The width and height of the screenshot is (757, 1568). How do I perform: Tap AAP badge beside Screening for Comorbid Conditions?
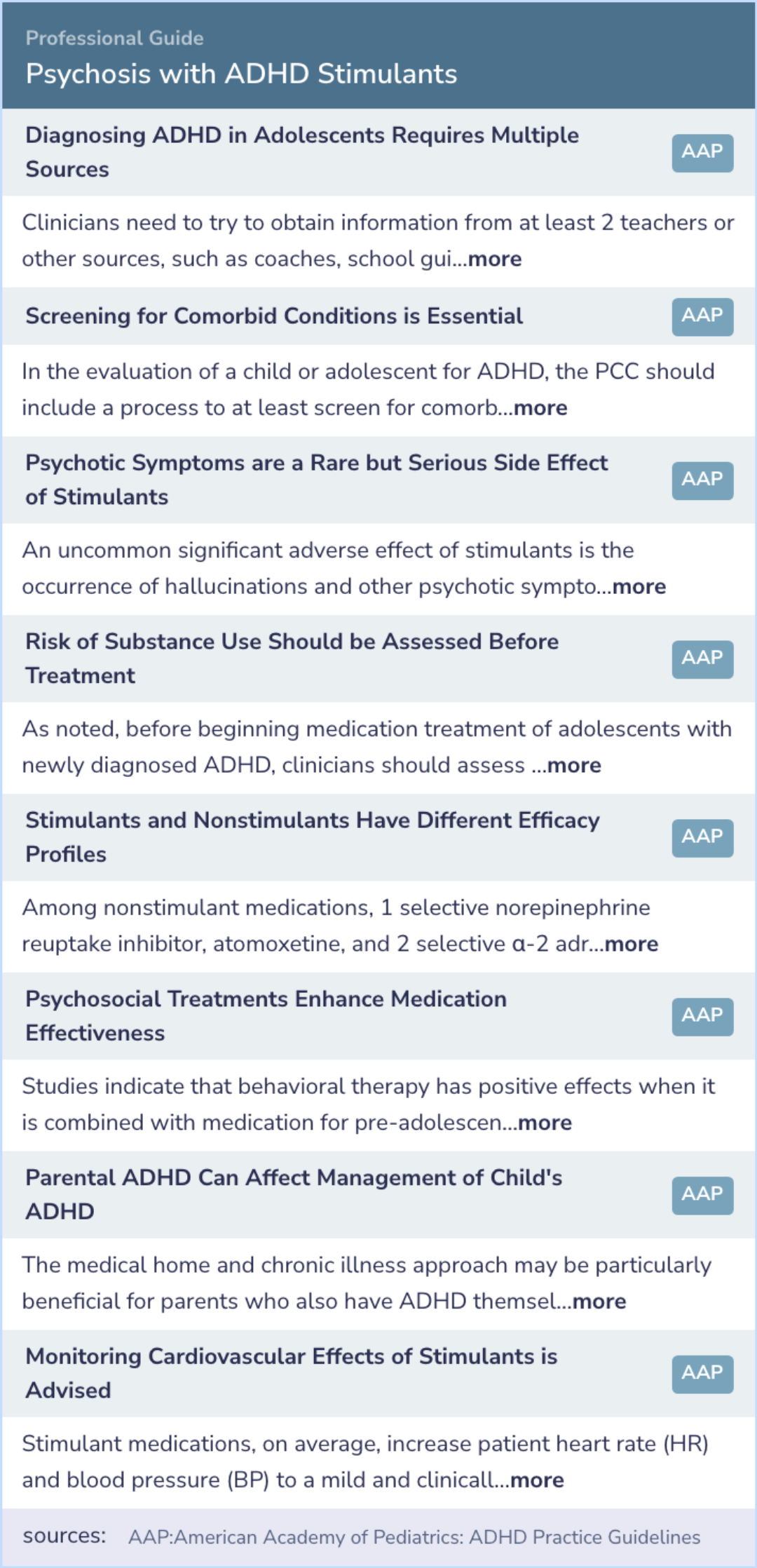click(x=702, y=317)
